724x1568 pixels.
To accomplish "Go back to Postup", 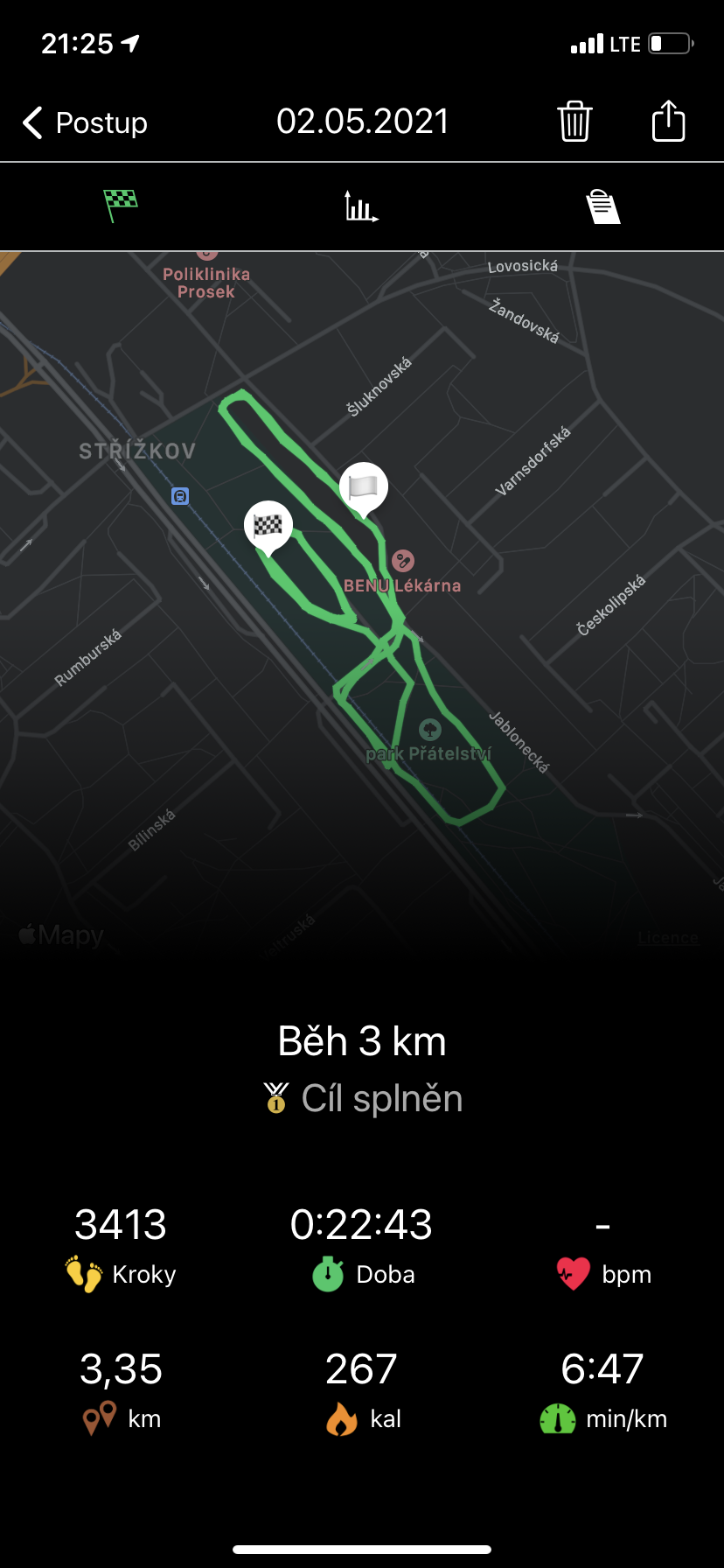I will 85,122.
